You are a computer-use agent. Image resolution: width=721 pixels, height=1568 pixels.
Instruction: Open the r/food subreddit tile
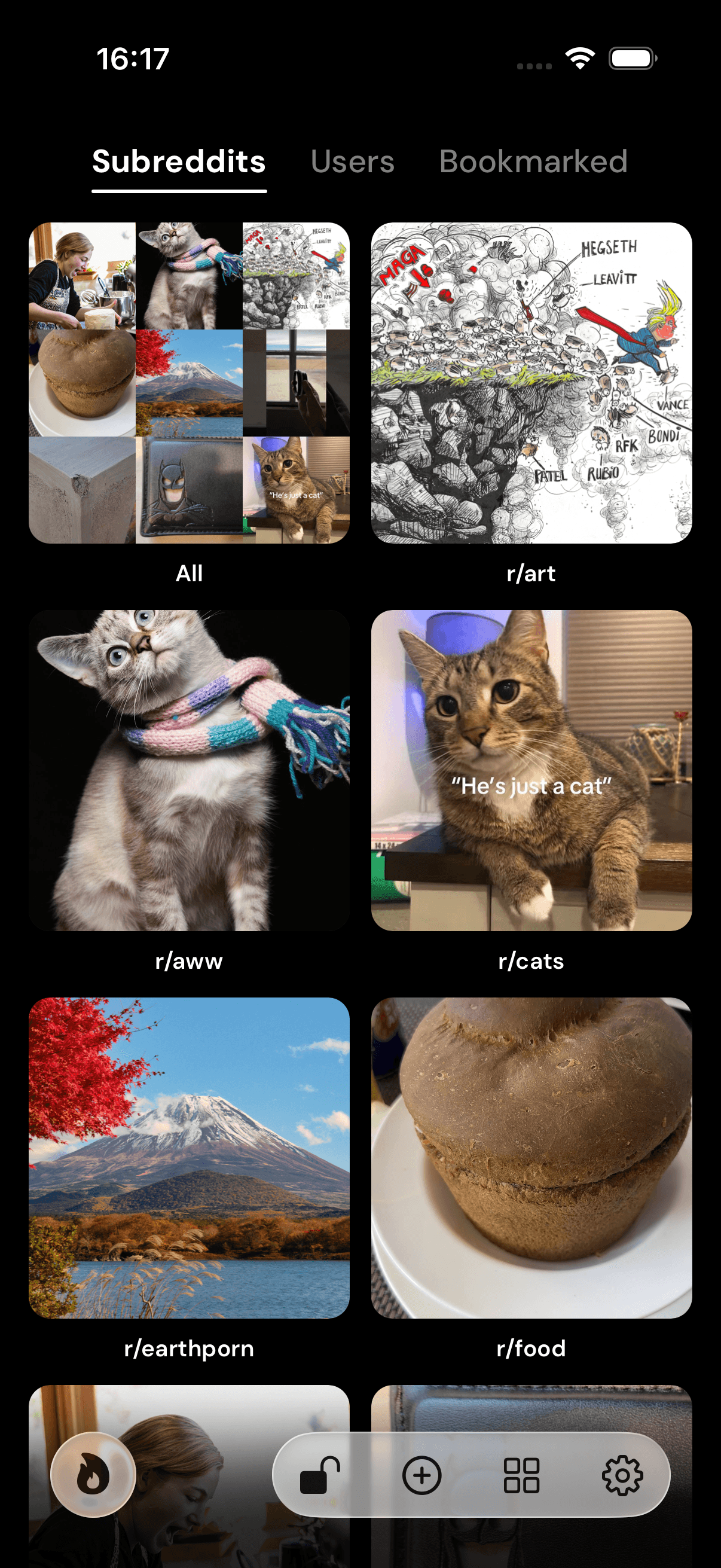coord(531,1157)
